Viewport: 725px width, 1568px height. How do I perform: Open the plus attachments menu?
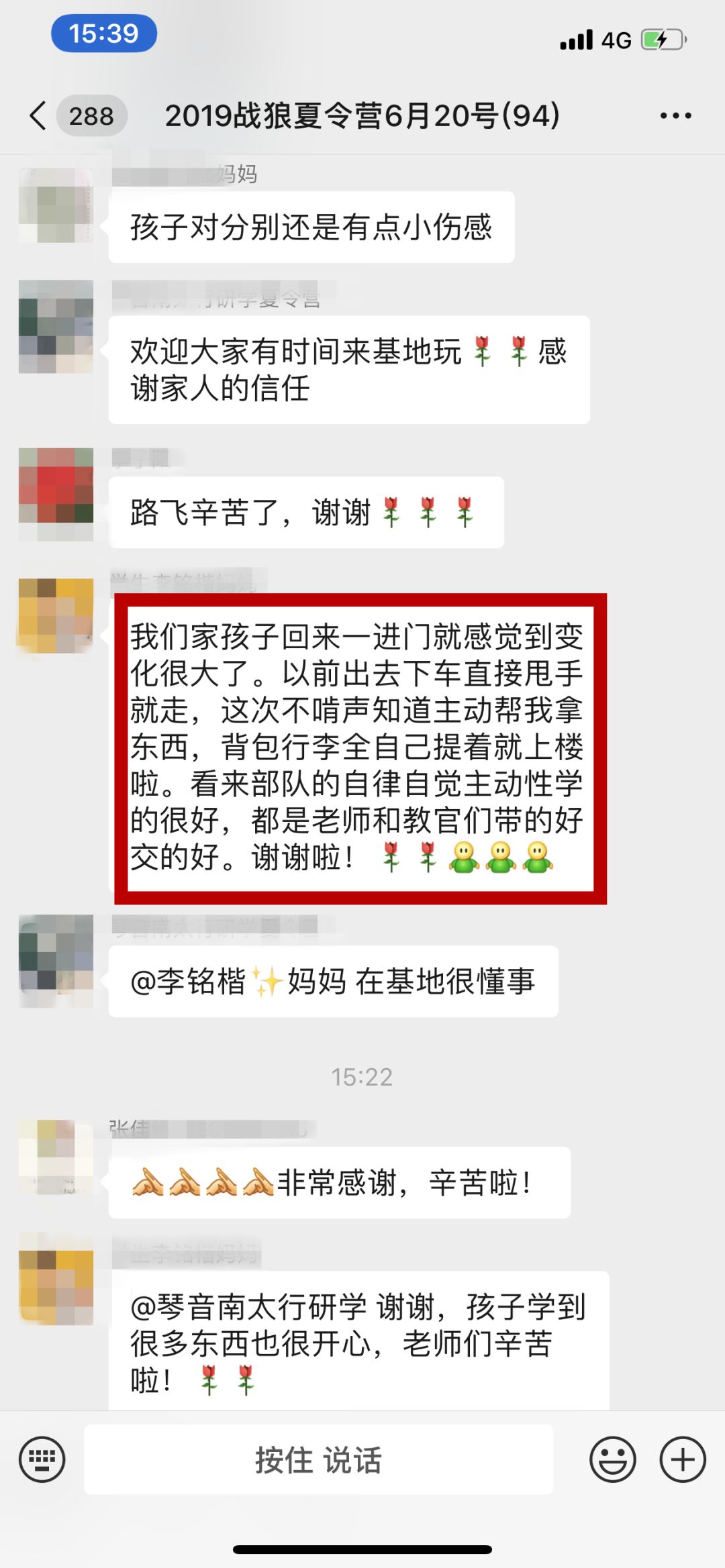pos(683,1459)
